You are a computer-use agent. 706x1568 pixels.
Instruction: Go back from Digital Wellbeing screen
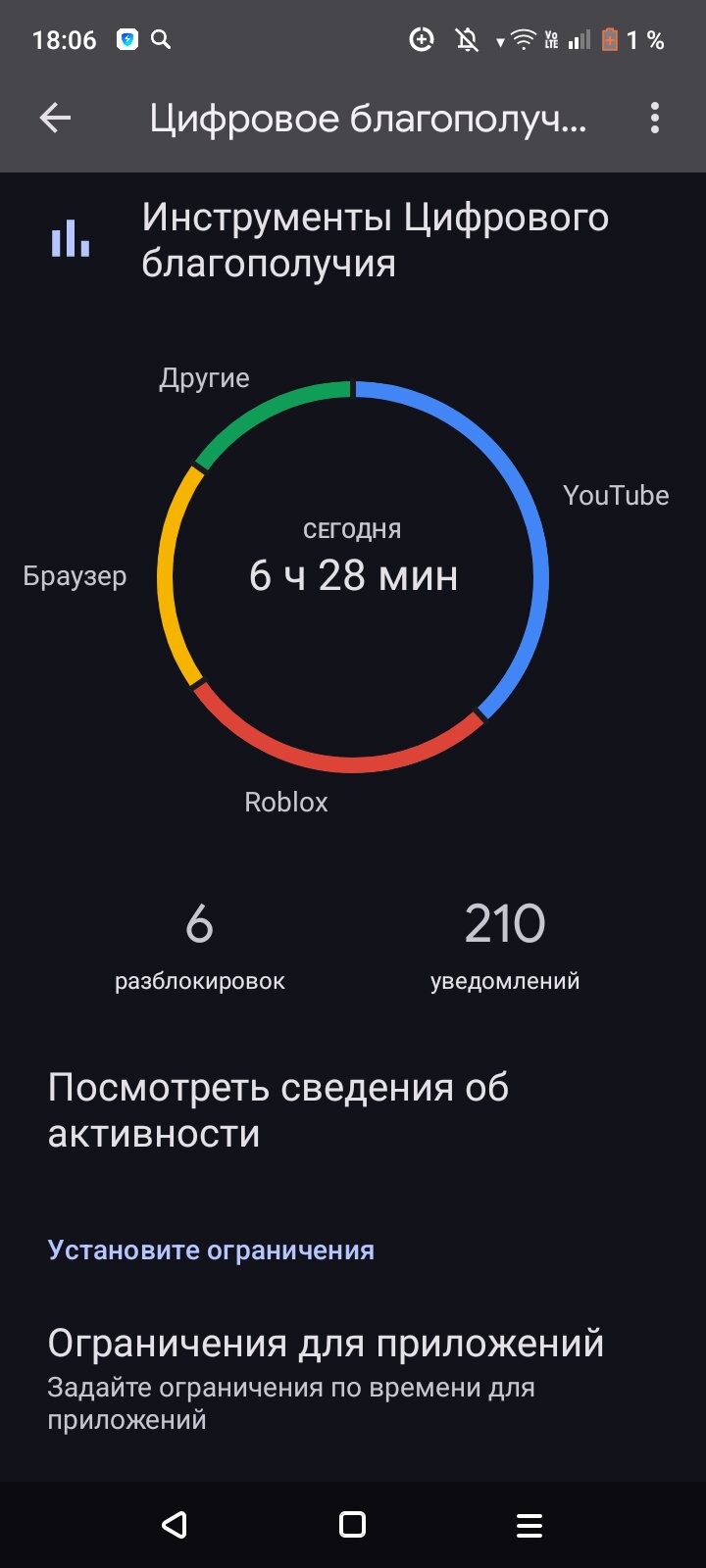click(x=55, y=119)
